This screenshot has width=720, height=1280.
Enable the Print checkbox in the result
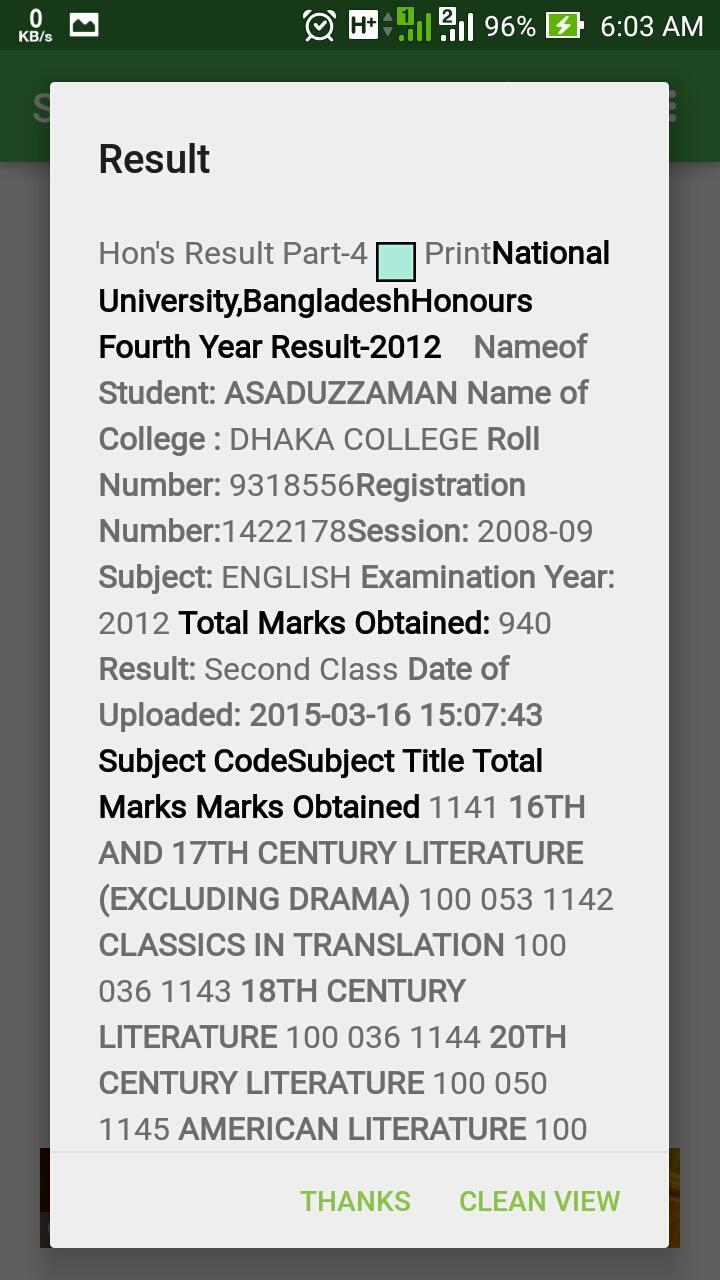pos(394,262)
